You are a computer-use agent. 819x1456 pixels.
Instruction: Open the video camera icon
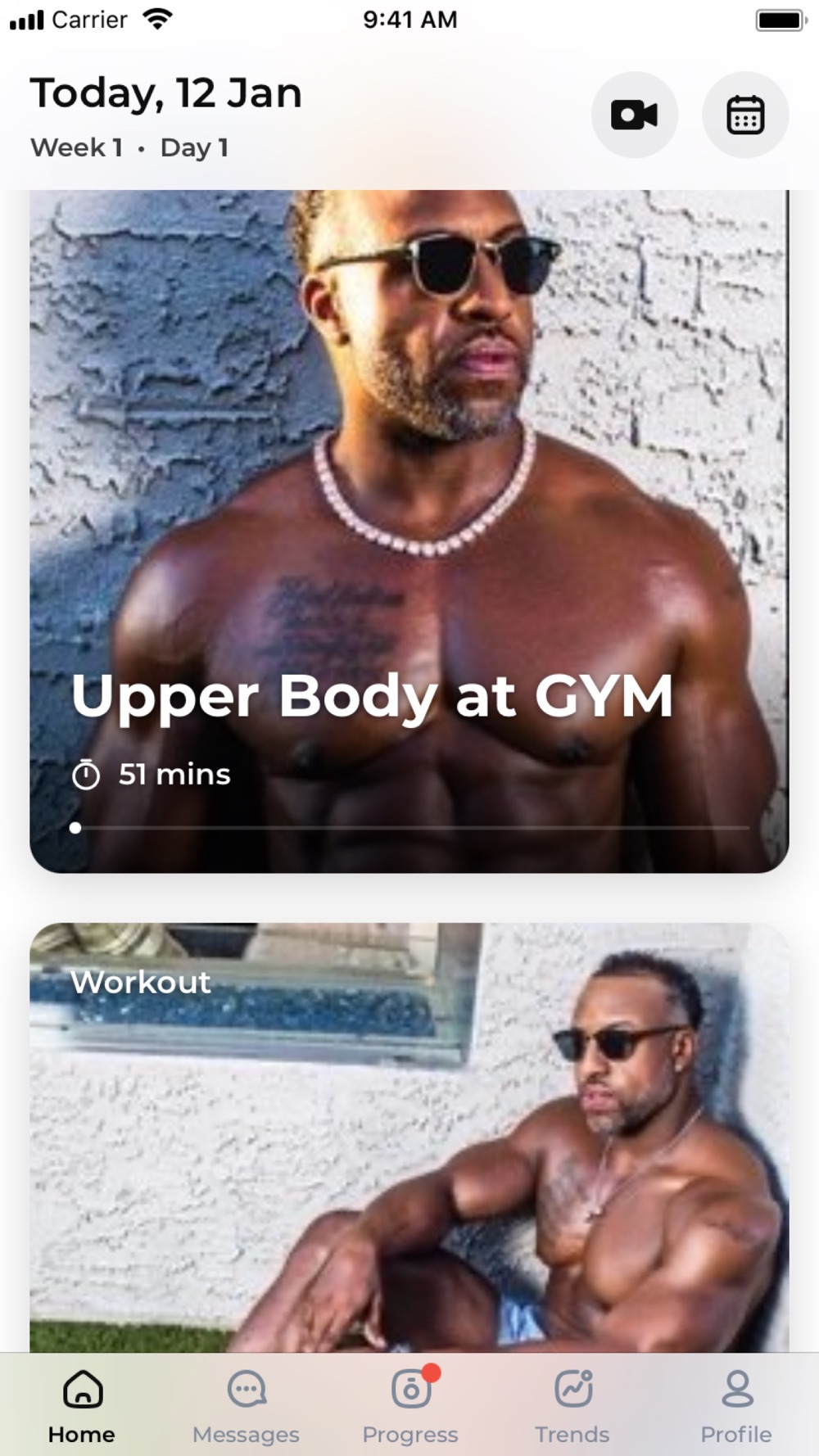[x=634, y=115]
